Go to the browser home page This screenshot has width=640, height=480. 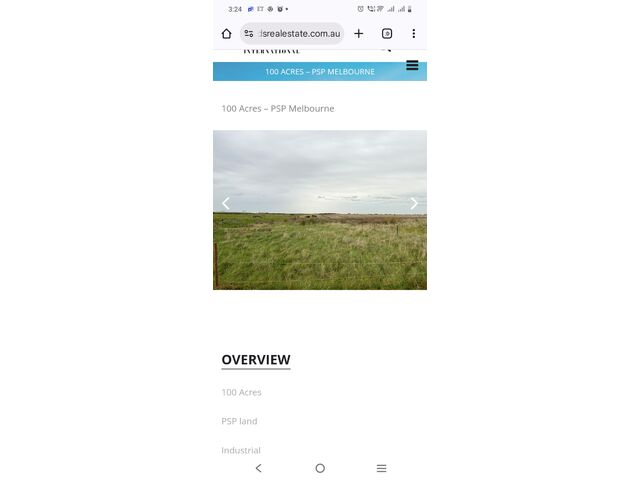(x=227, y=33)
